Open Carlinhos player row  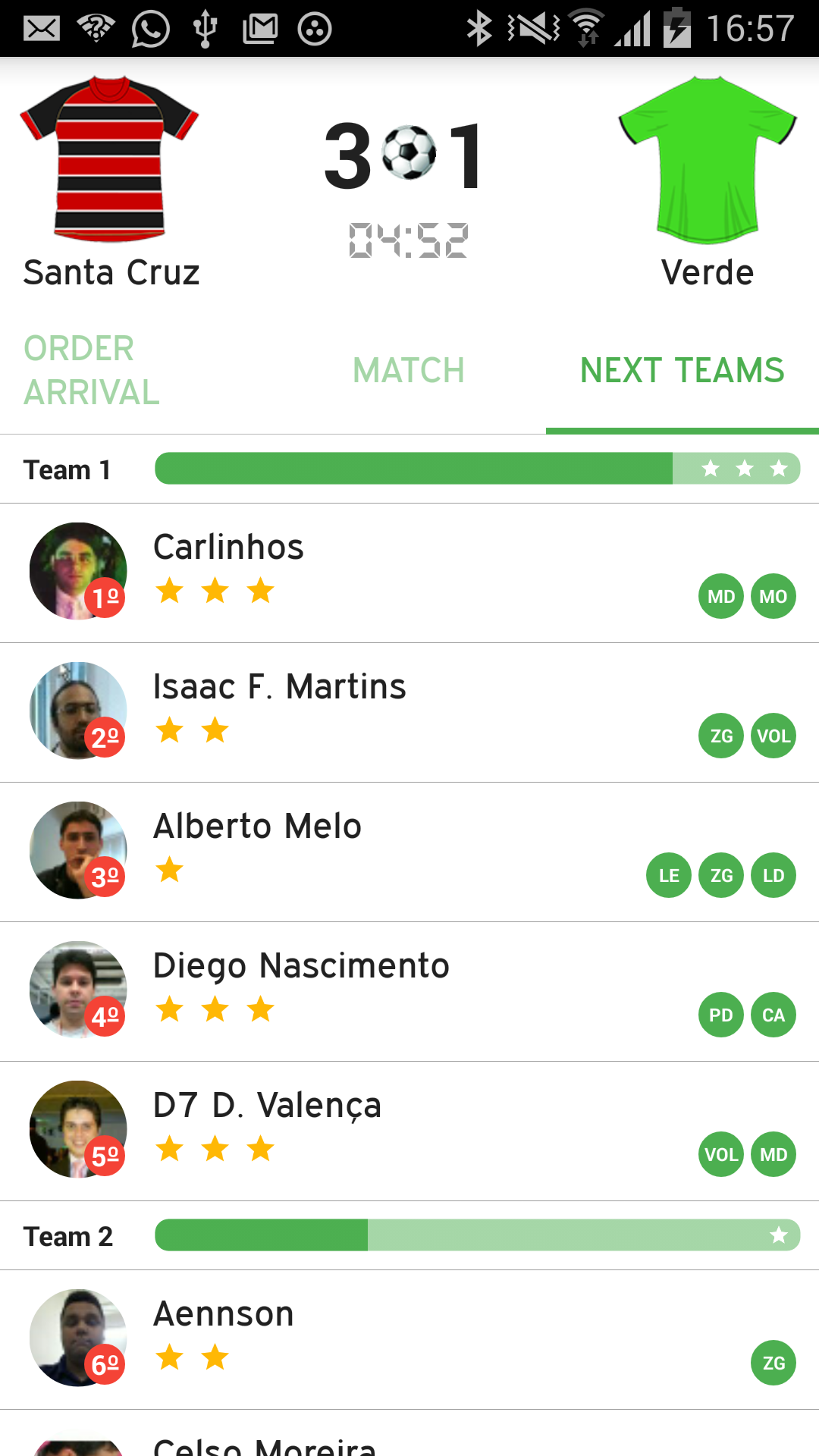click(x=409, y=573)
